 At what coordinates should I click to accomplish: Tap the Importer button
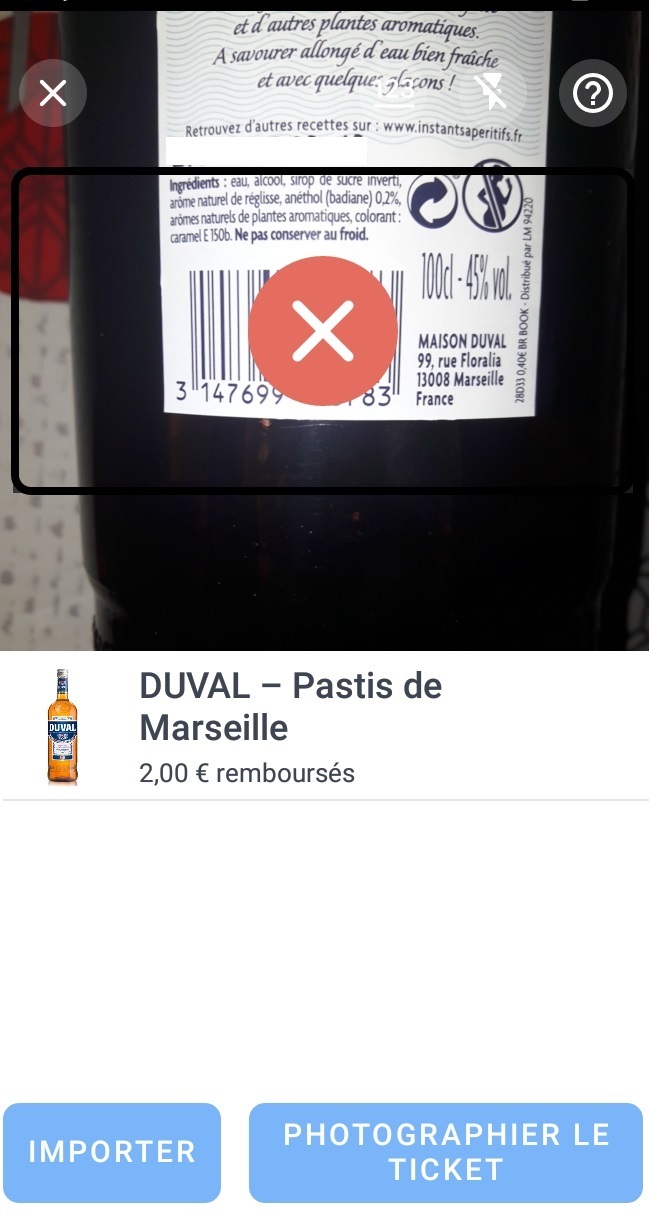(x=112, y=1152)
